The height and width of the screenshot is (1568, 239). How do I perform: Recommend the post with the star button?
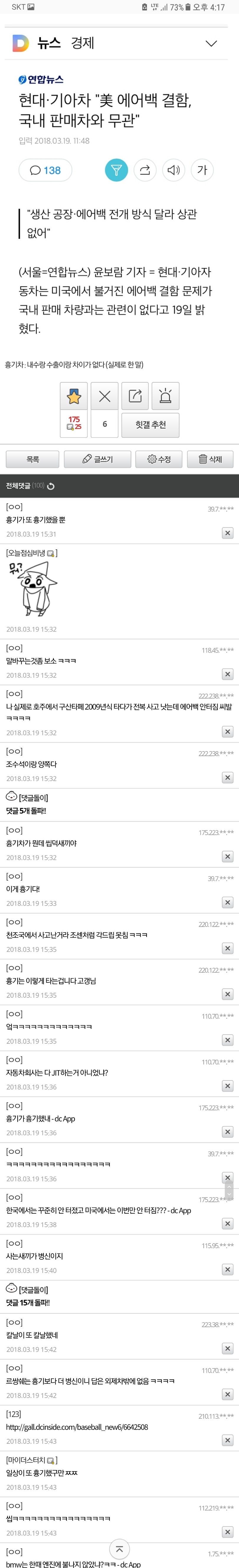[x=73, y=396]
